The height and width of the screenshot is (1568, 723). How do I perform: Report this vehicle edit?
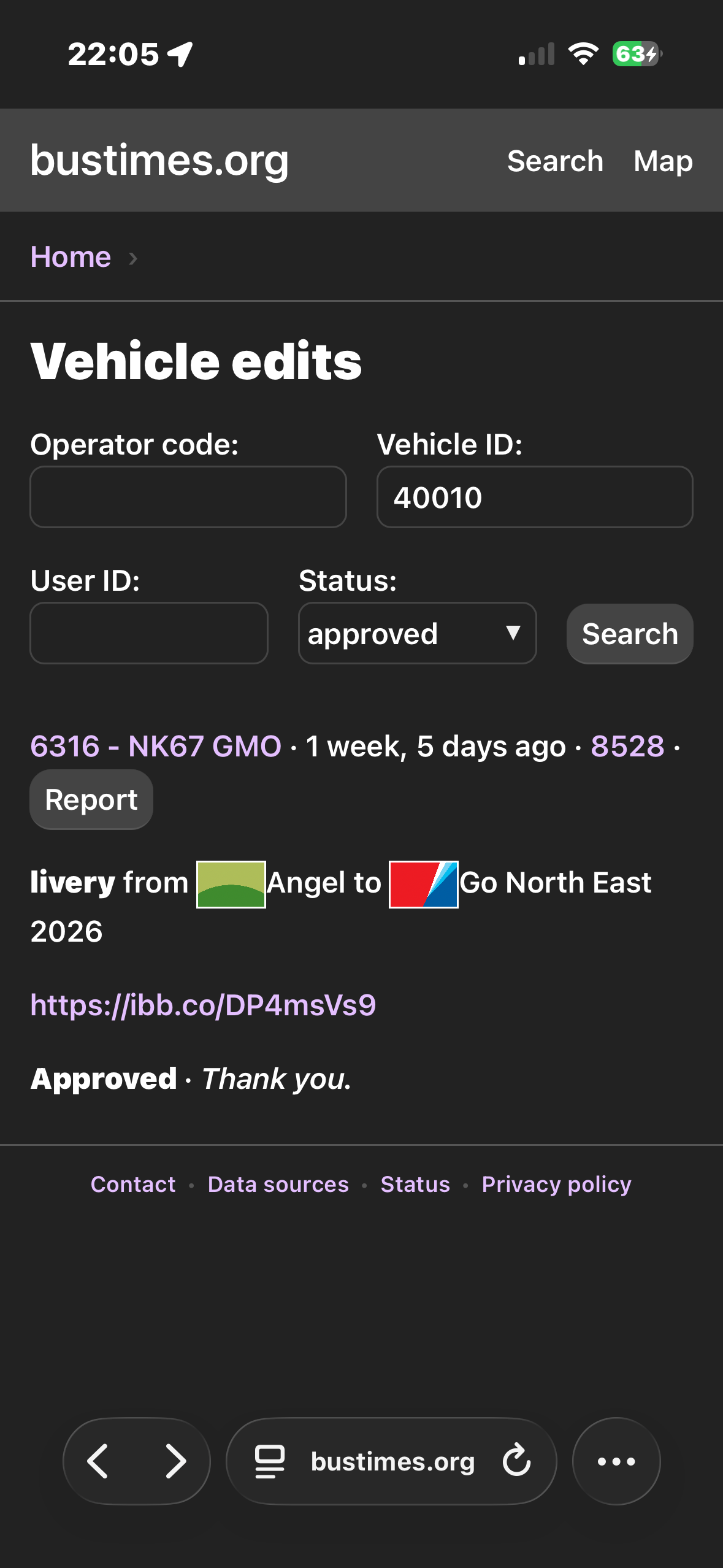coord(91,800)
